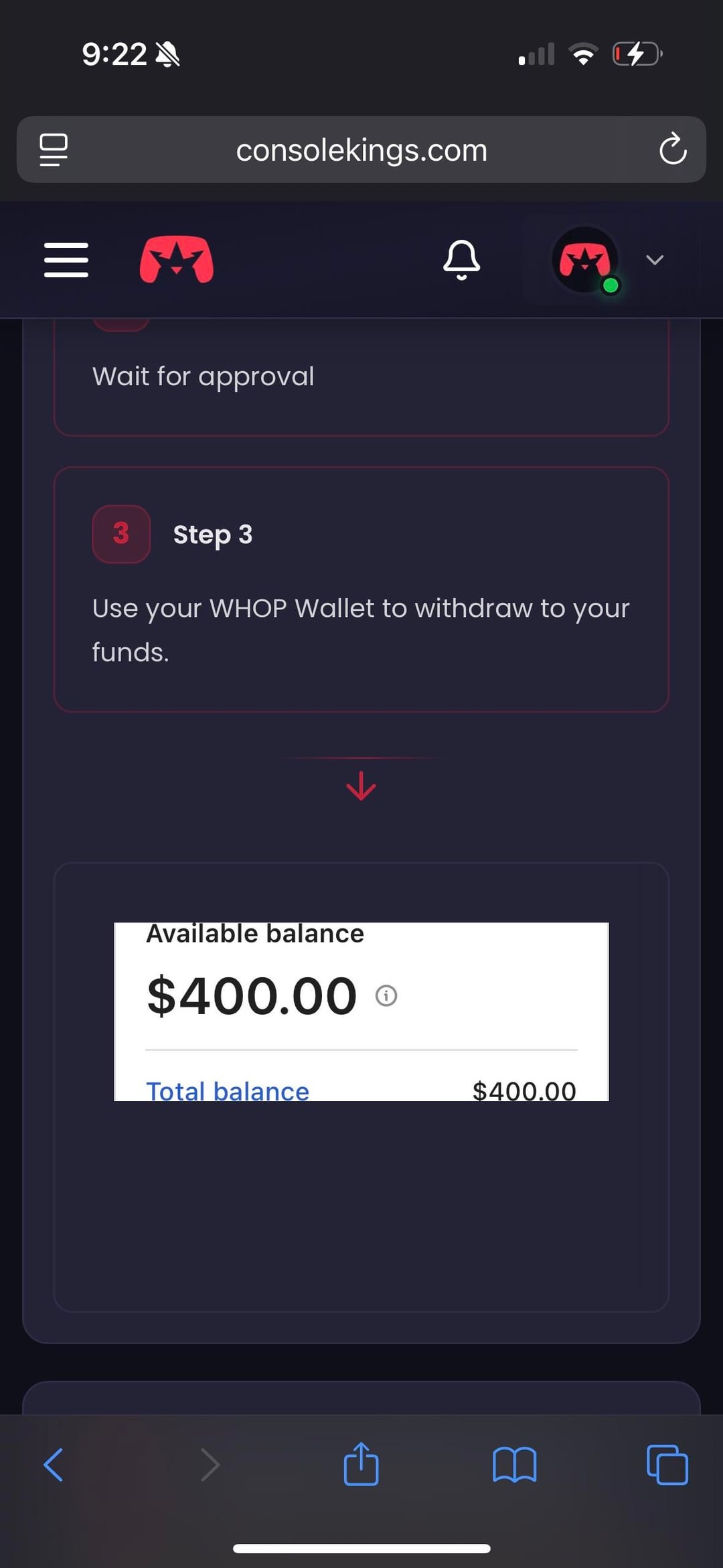Open the notifications bell

tap(461, 259)
